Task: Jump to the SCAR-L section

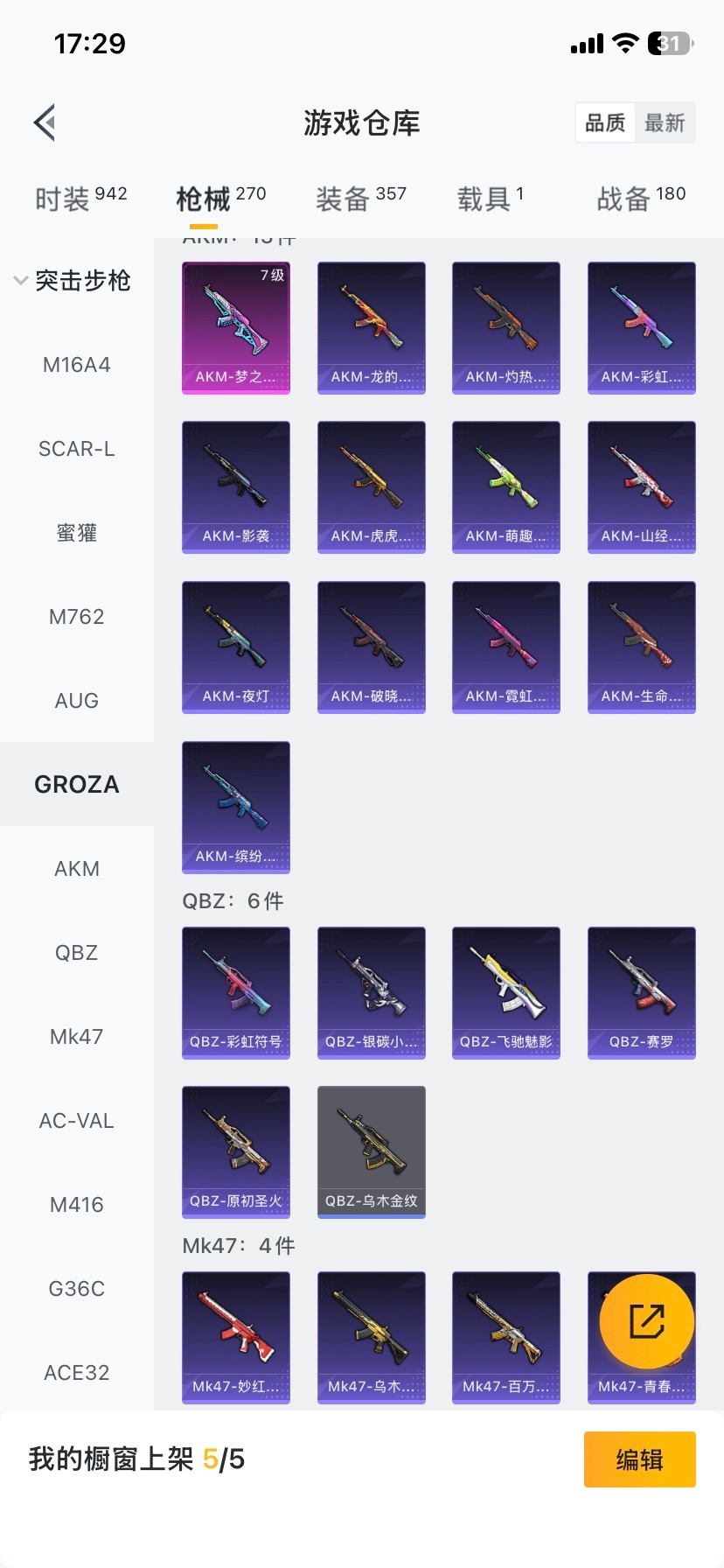Action: coord(77,449)
